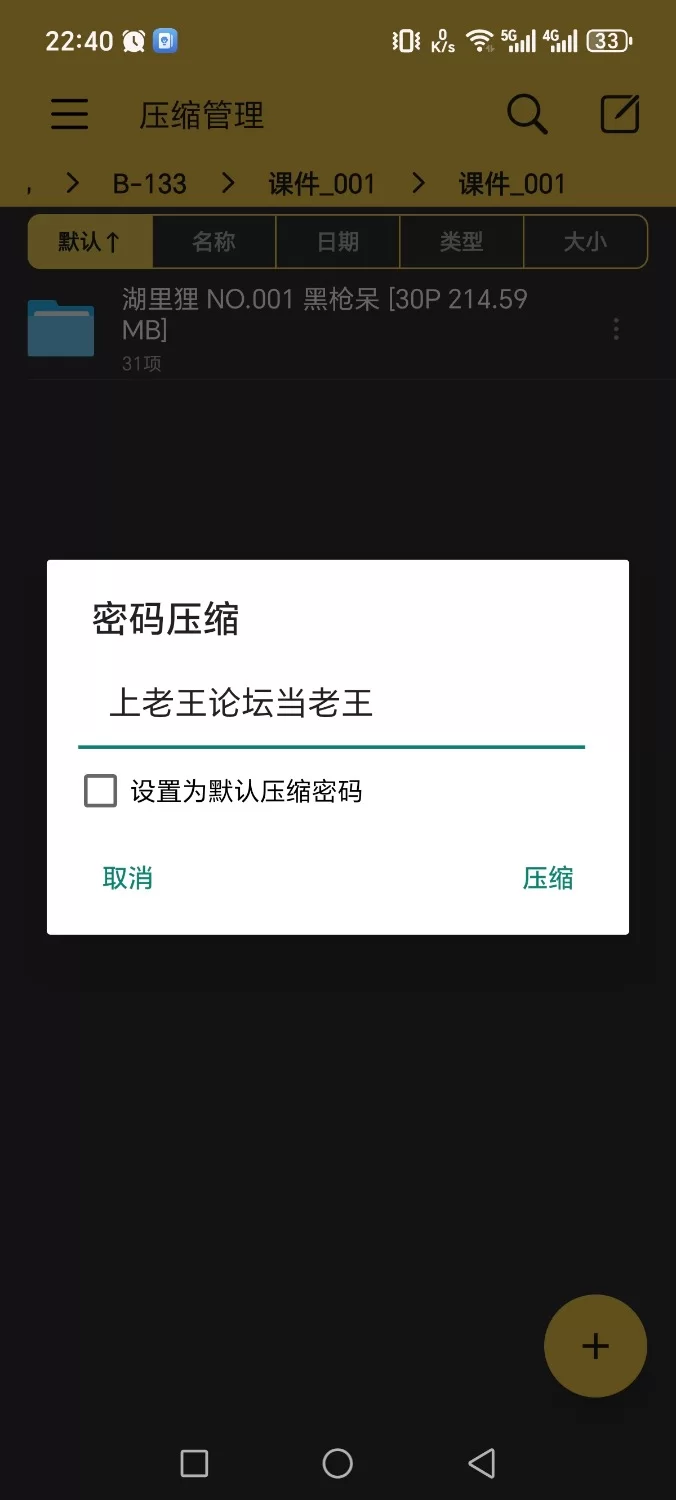Open overflow menu for 湖里狸 folder
The height and width of the screenshot is (1500, 676).
(616, 329)
